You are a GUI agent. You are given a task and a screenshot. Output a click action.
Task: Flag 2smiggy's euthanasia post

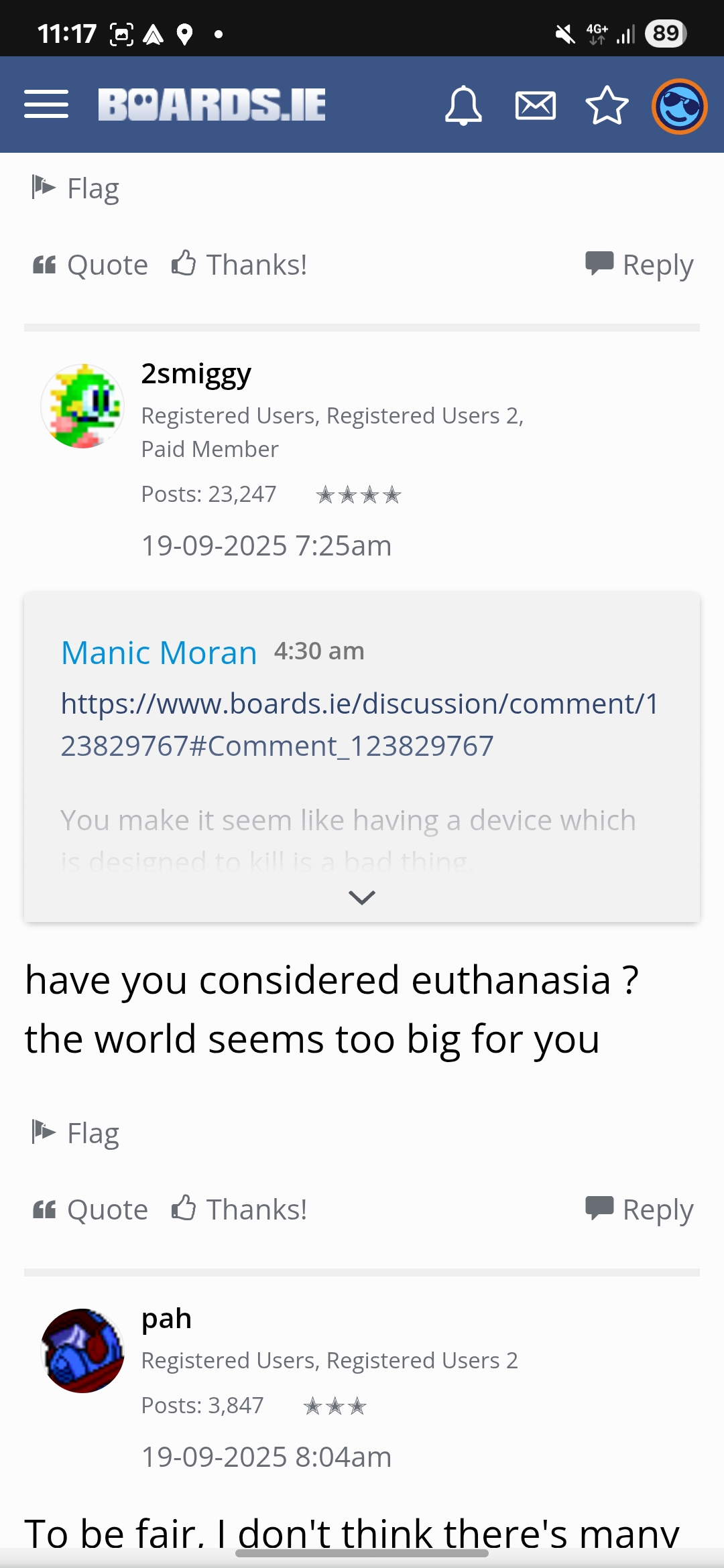[76, 1132]
